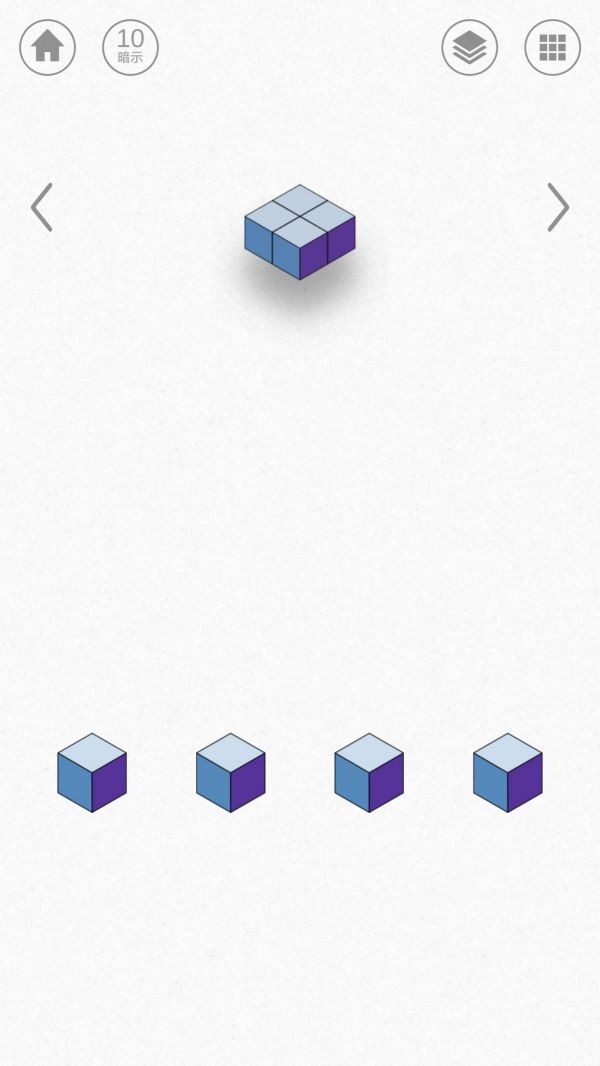Go to next puzzle with right arrow
The height and width of the screenshot is (1066, 600).
click(558, 208)
